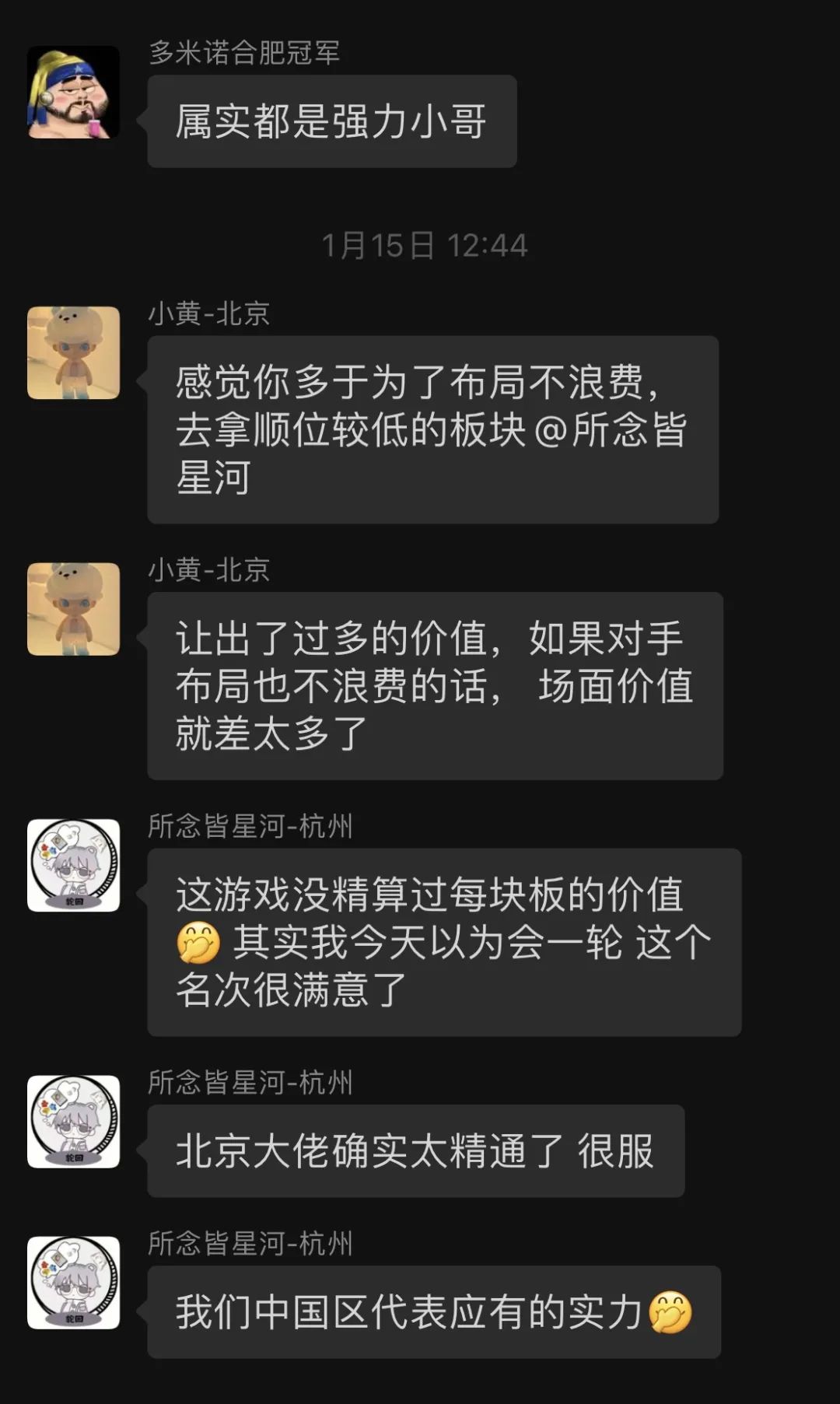This screenshot has height=1404, width=840.
Task: Open 所念皆星河-杭州's avatar beside 这游戏没精算过 message
Action: tap(73, 865)
